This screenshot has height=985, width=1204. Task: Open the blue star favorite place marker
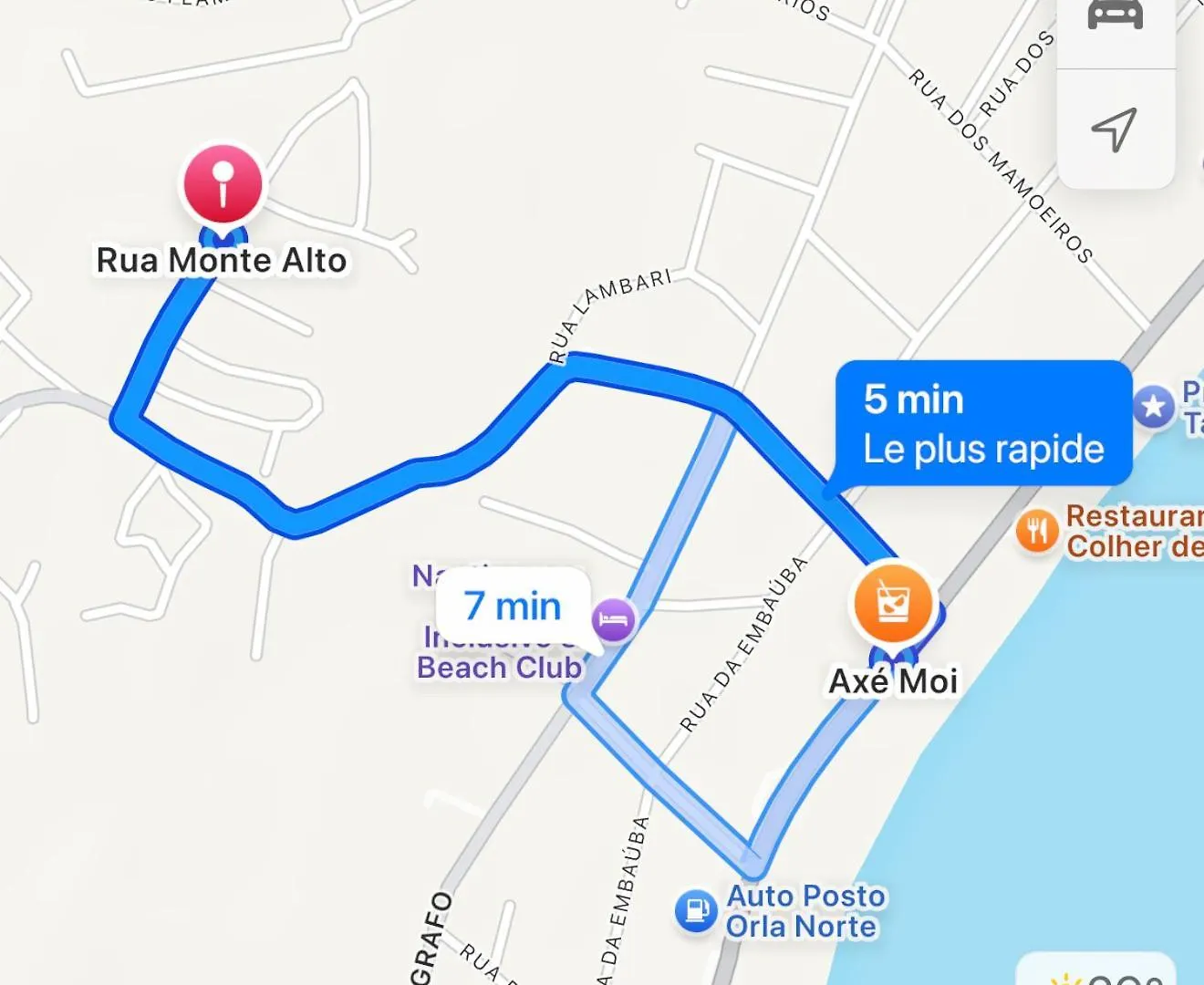point(1154,406)
